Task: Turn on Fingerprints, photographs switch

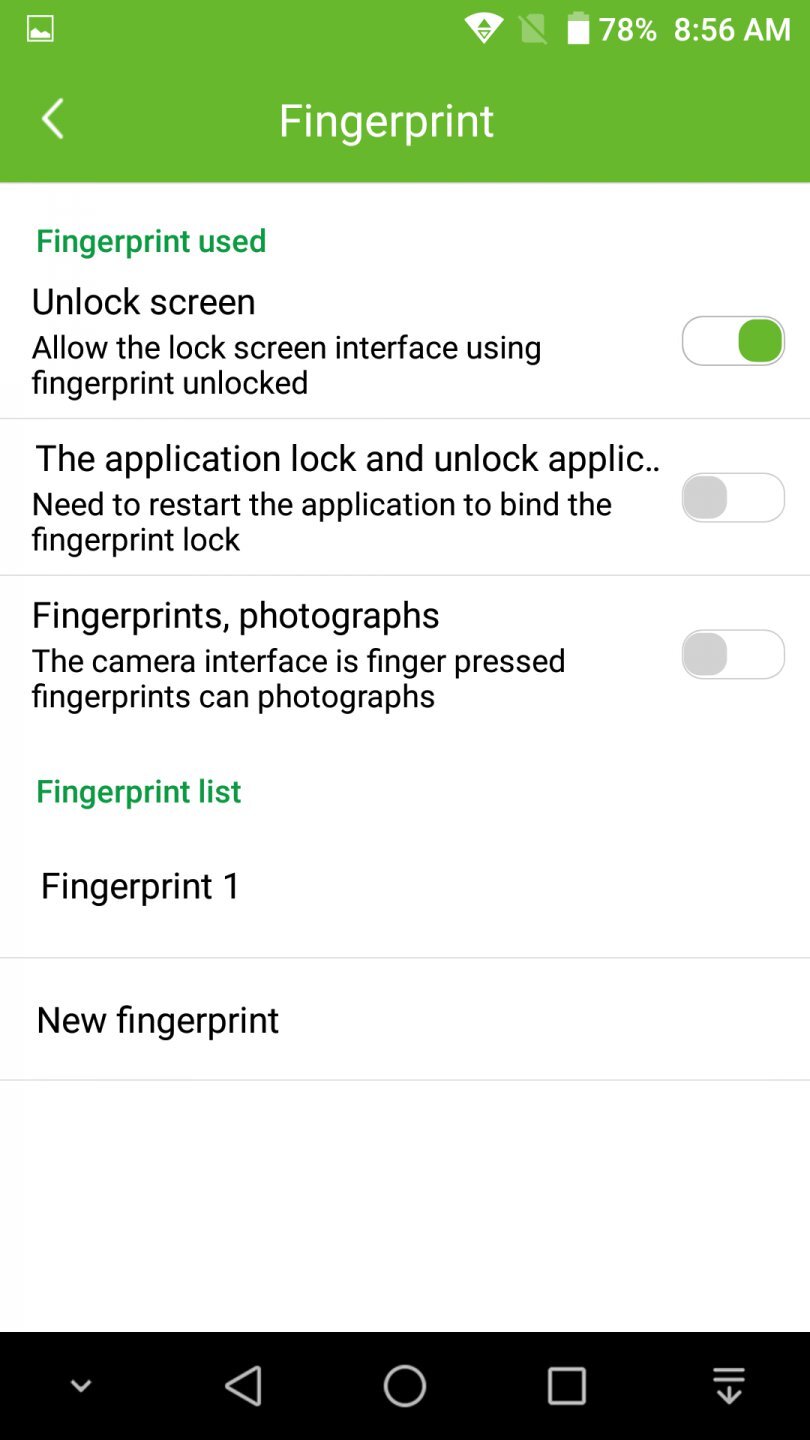Action: [x=733, y=654]
